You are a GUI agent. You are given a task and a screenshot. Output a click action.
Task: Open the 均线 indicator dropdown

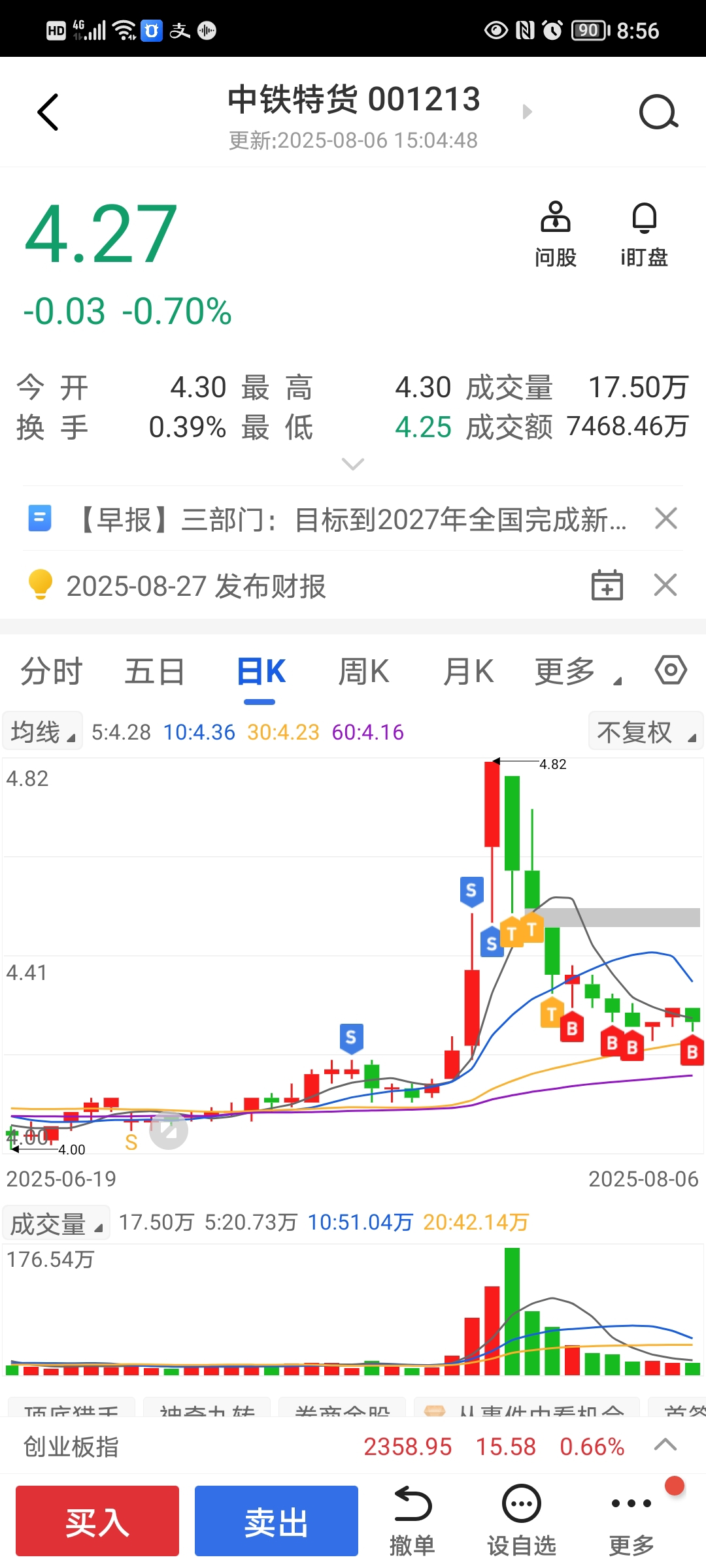(42, 732)
